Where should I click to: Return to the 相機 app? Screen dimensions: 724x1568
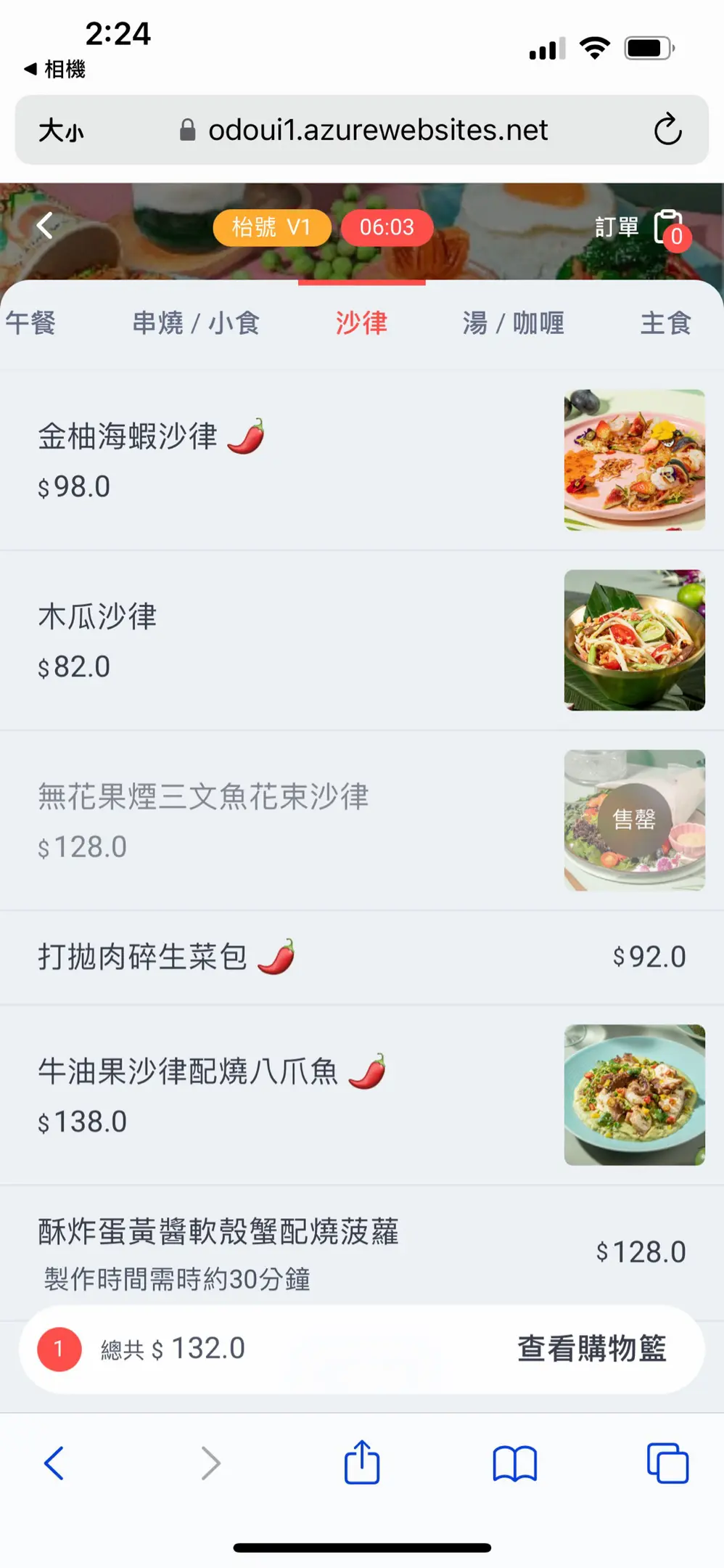pos(55,70)
